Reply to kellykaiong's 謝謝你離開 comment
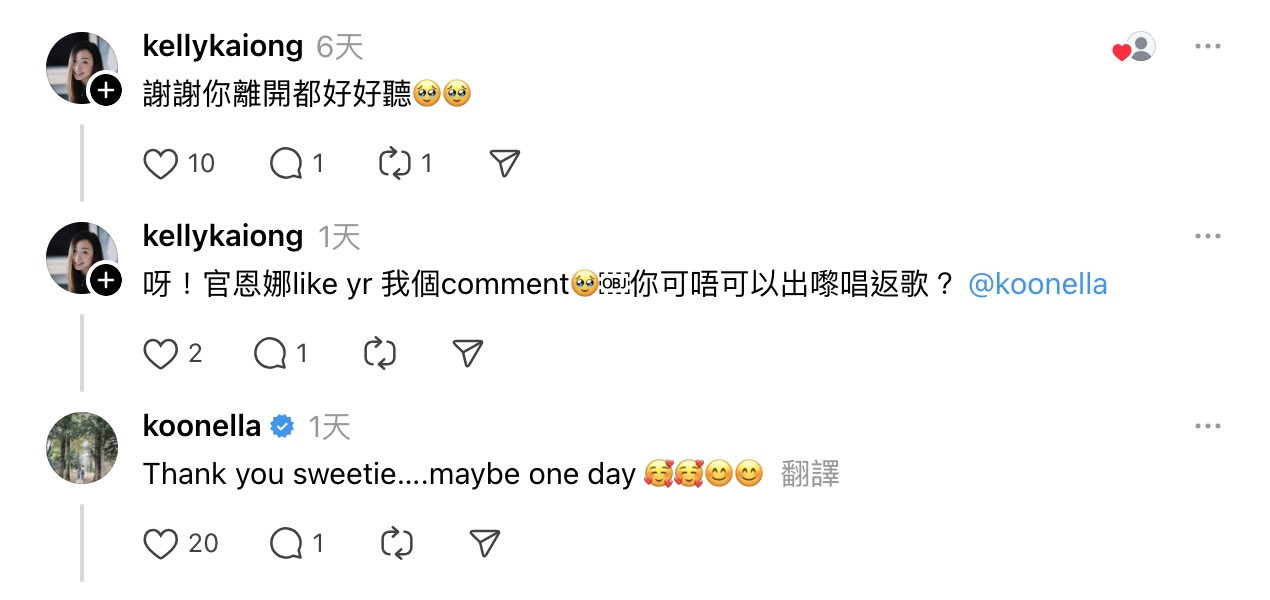The height and width of the screenshot is (600, 1270). coord(287,163)
